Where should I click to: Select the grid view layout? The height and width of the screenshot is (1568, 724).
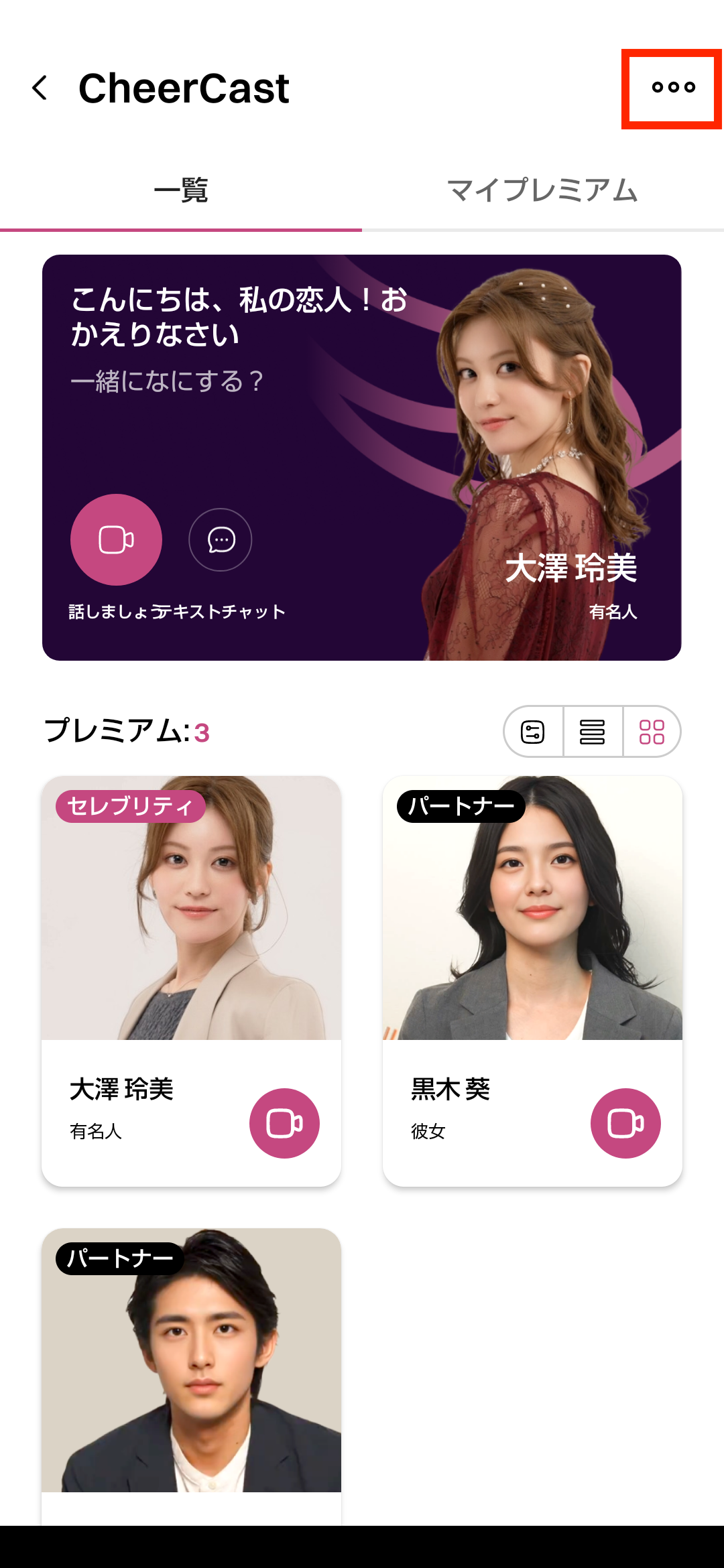(652, 732)
